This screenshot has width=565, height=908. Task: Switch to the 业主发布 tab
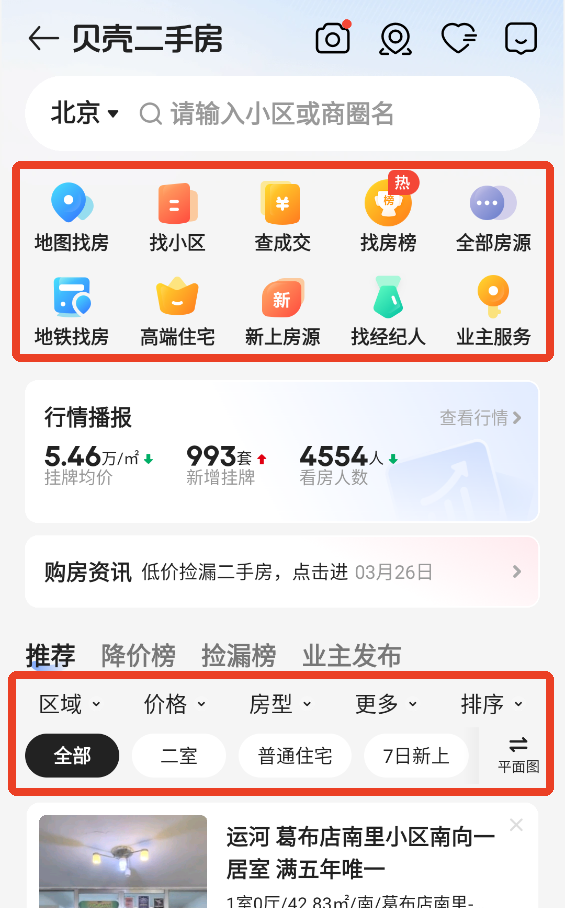click(352, 656)
